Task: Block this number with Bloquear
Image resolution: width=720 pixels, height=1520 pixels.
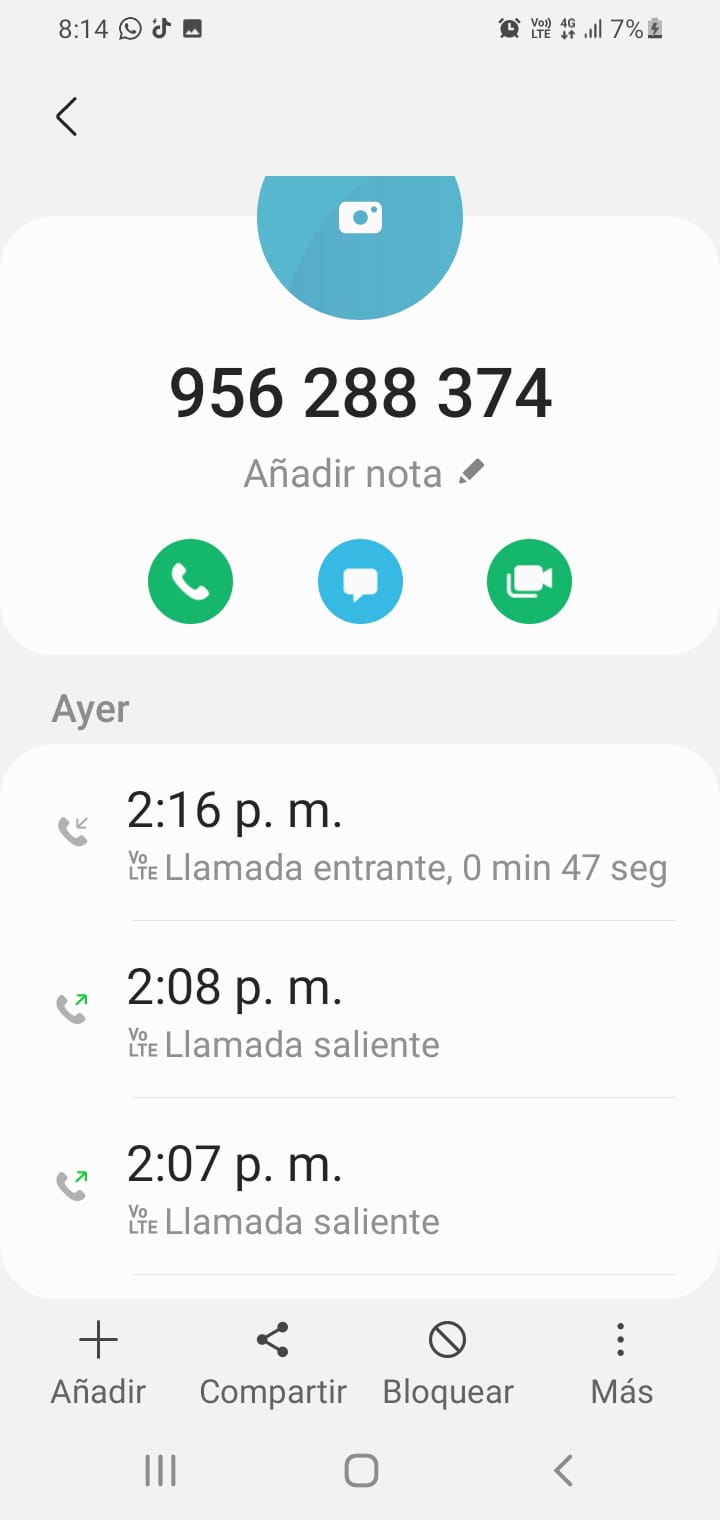Action: coord(447,1362)
